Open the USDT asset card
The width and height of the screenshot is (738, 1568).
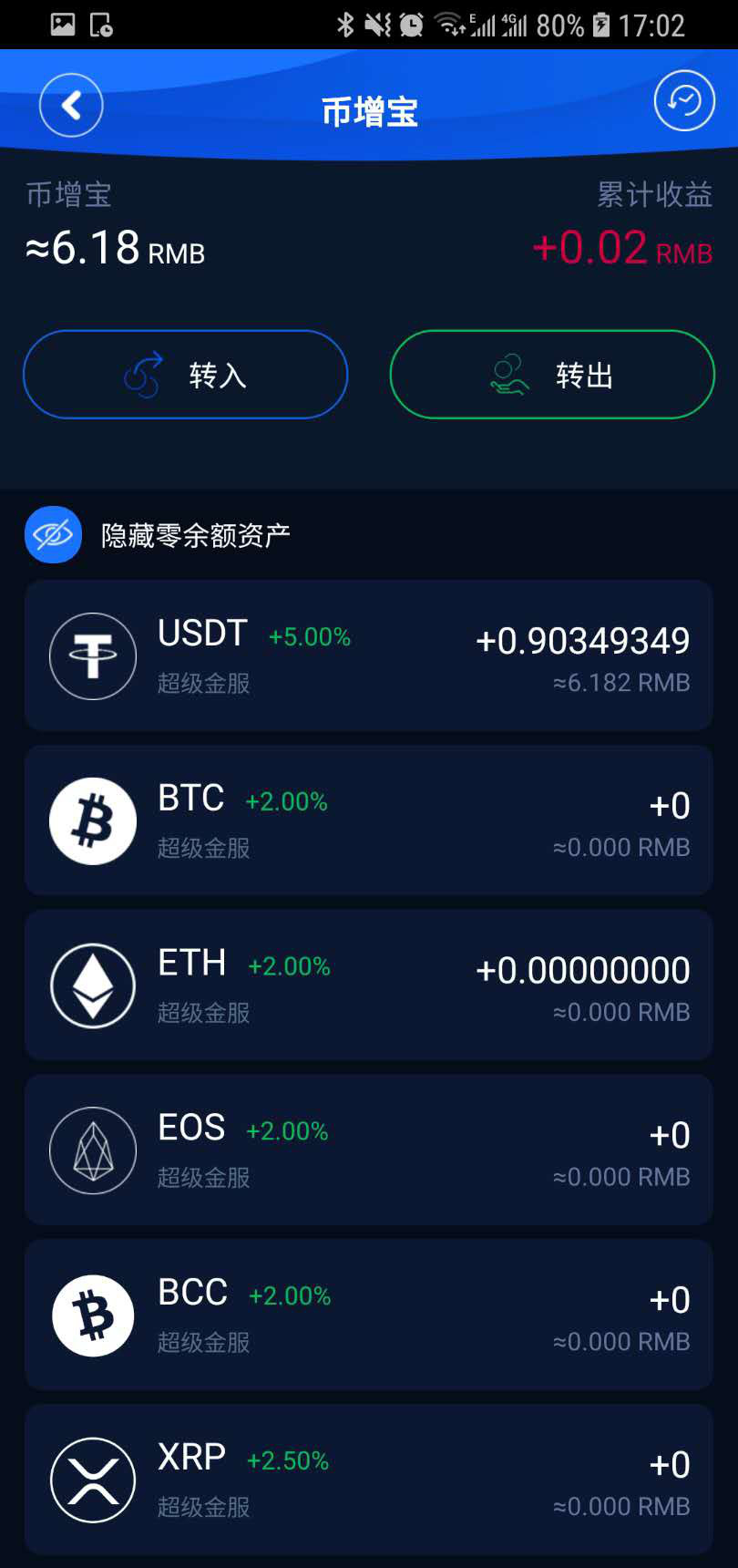368,655
